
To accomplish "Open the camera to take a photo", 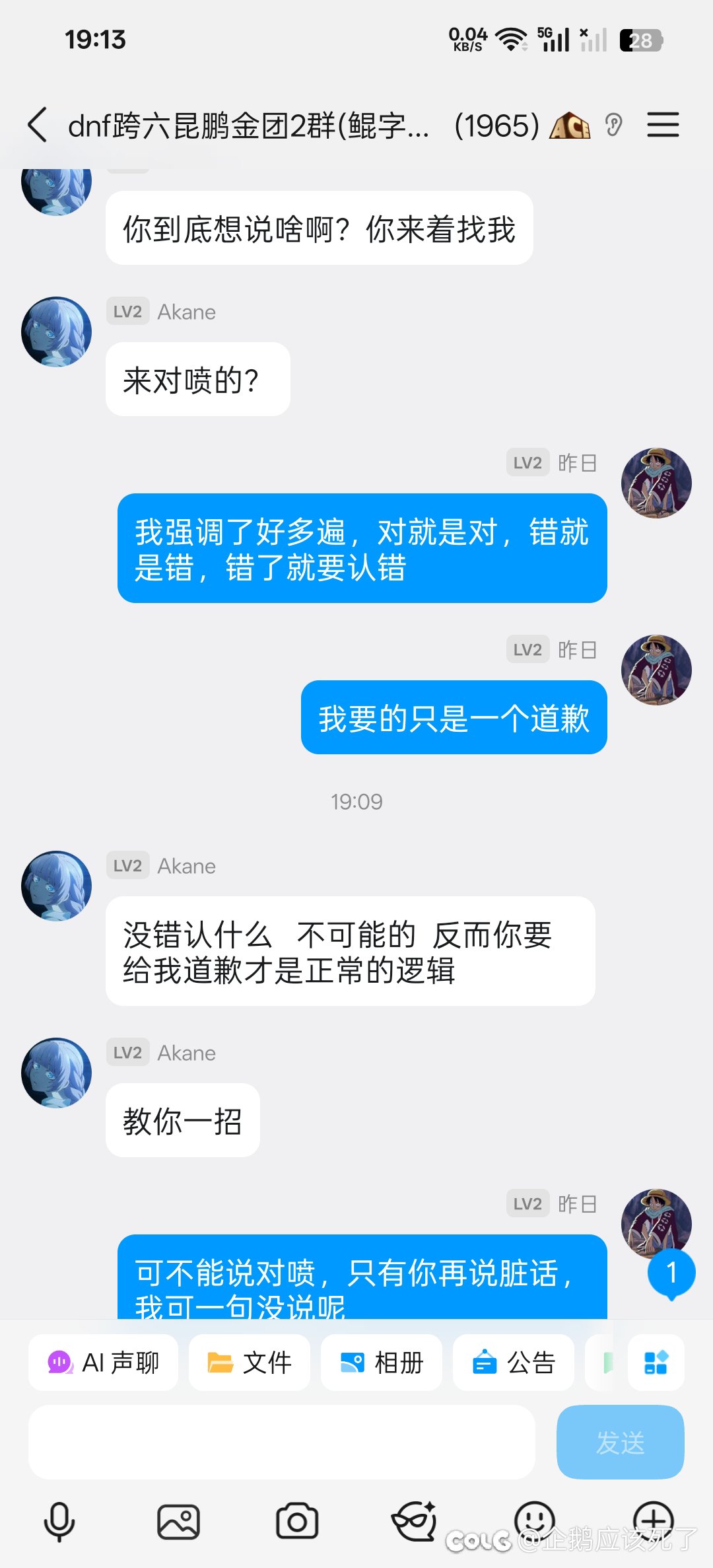I will (x=297, y=1522).
